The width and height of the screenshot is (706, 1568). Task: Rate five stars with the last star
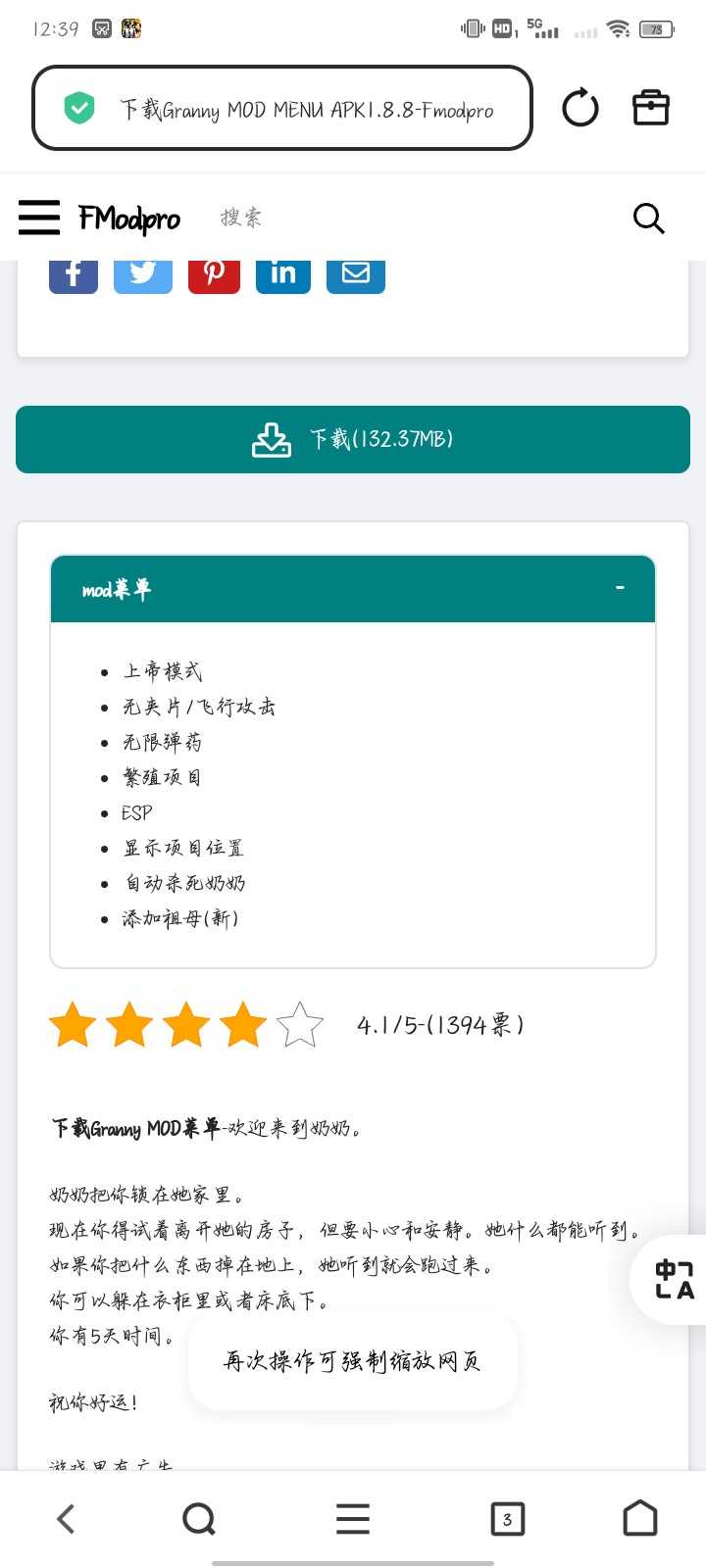point(300,1025)
